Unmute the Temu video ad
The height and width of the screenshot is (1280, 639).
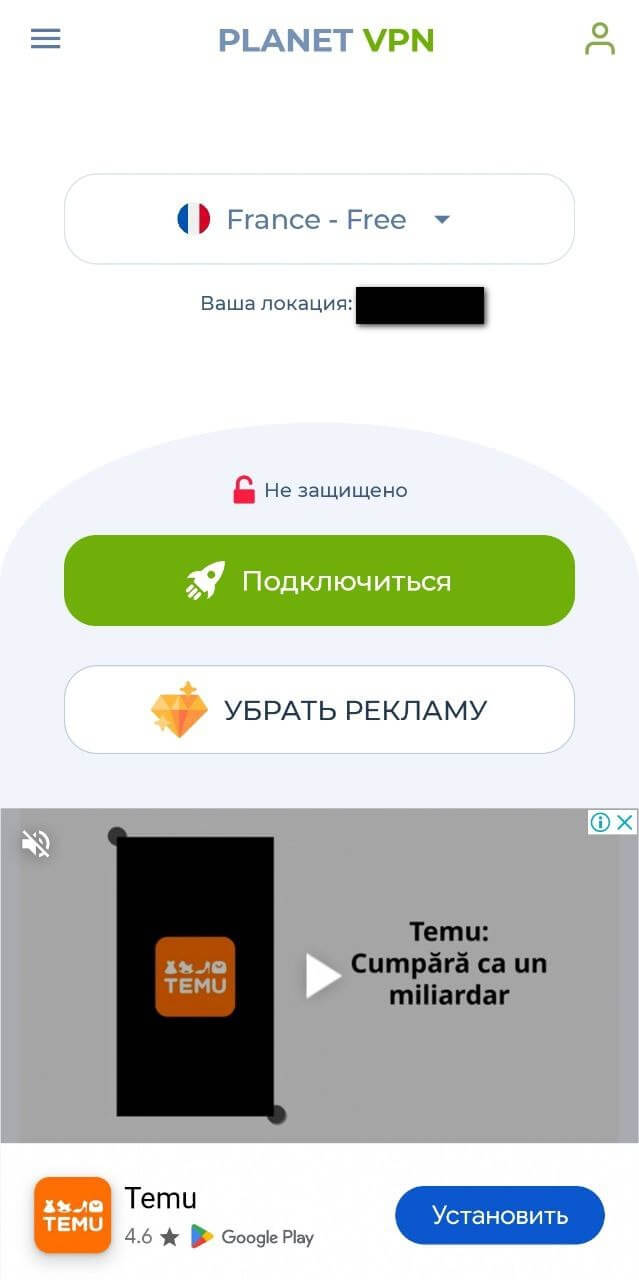(x=36, y=844)
